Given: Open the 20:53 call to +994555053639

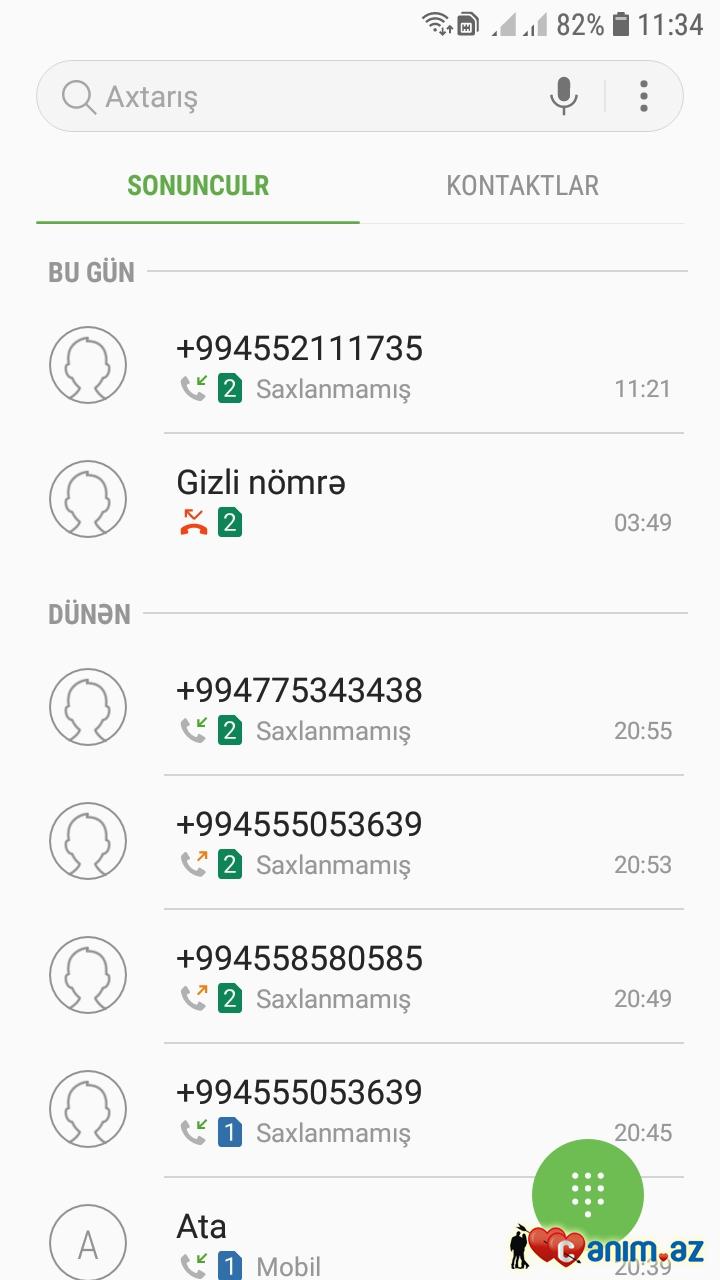Looking at the screenshot, I should [x=400, y=842].
